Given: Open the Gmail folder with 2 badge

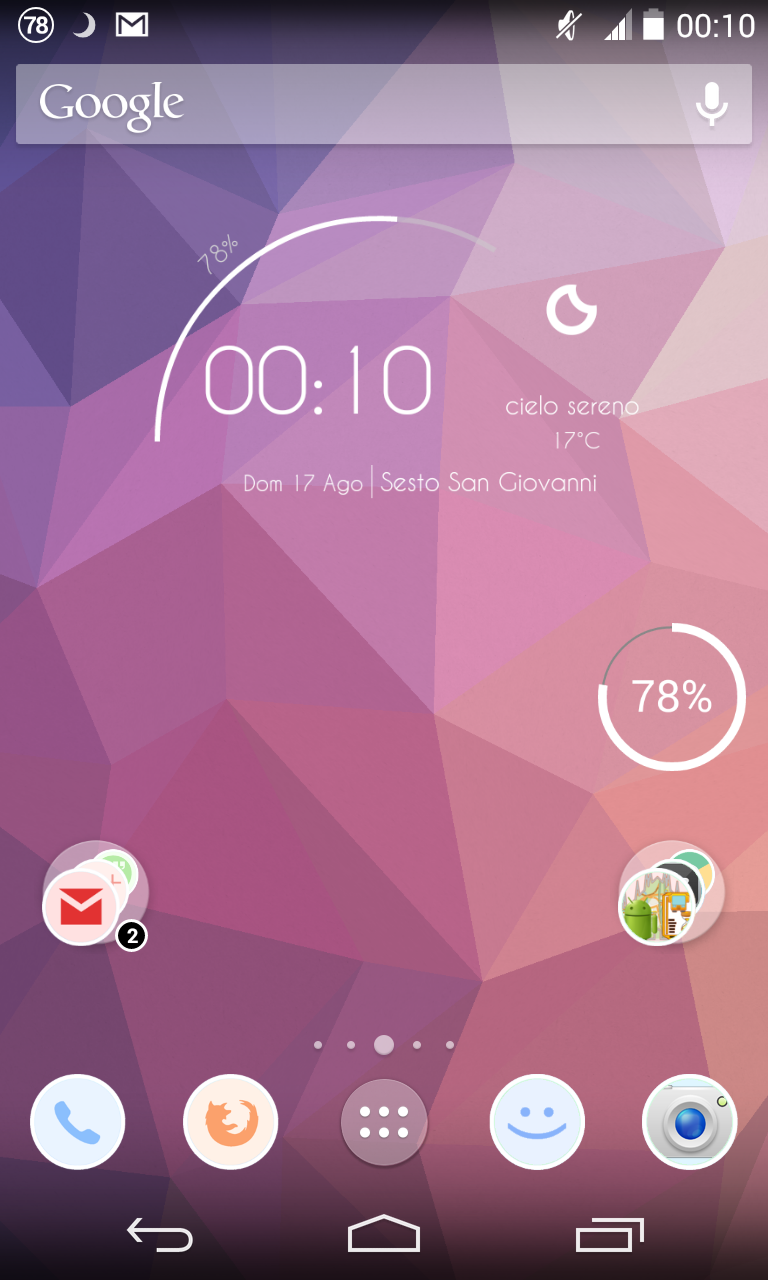Looking at the screenshot, I should (x=95, y=894).
